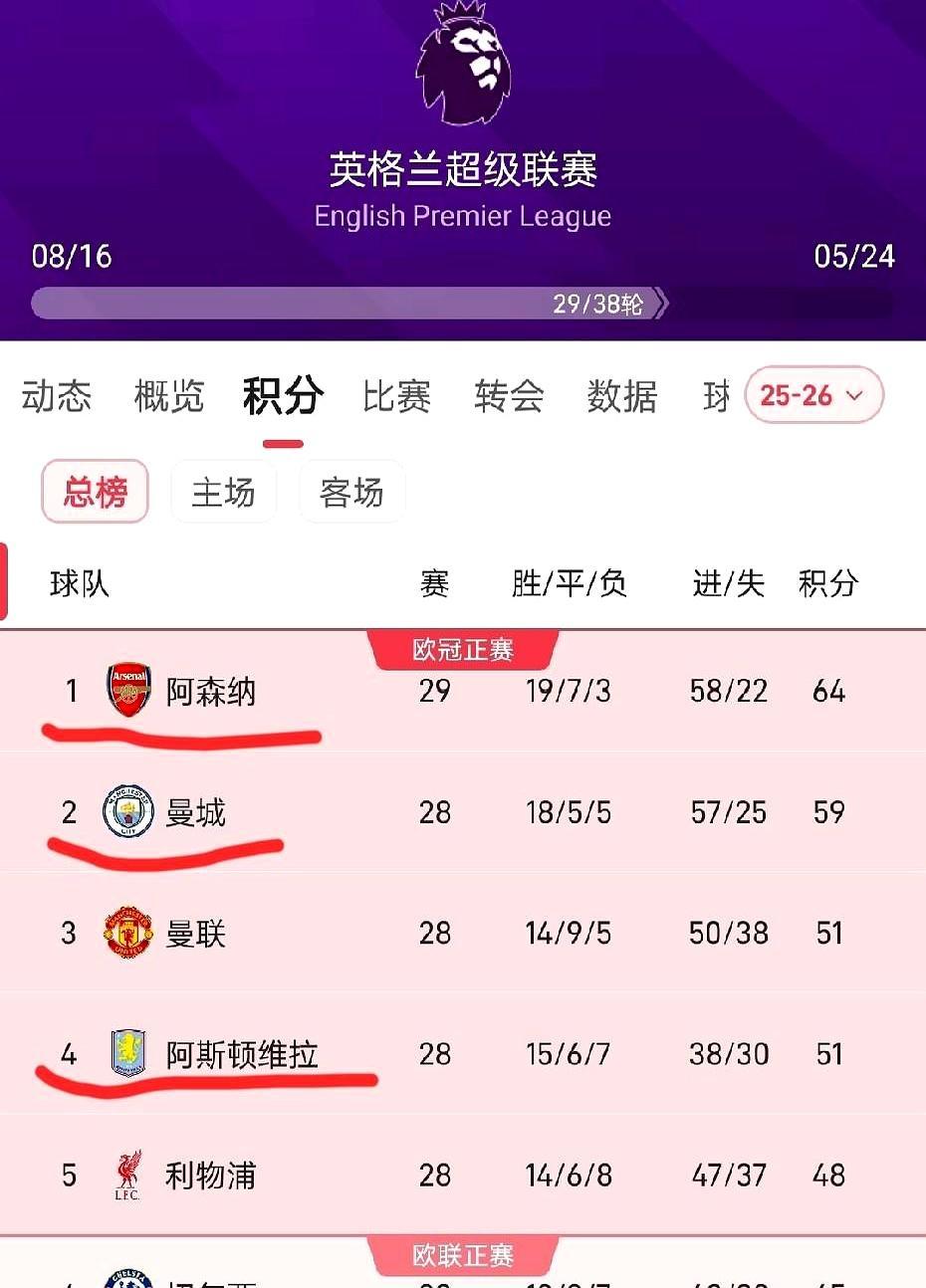The image size is (926, 1288).
Task: Open the 25-26 season dropdown
Action: coord(813,395)
